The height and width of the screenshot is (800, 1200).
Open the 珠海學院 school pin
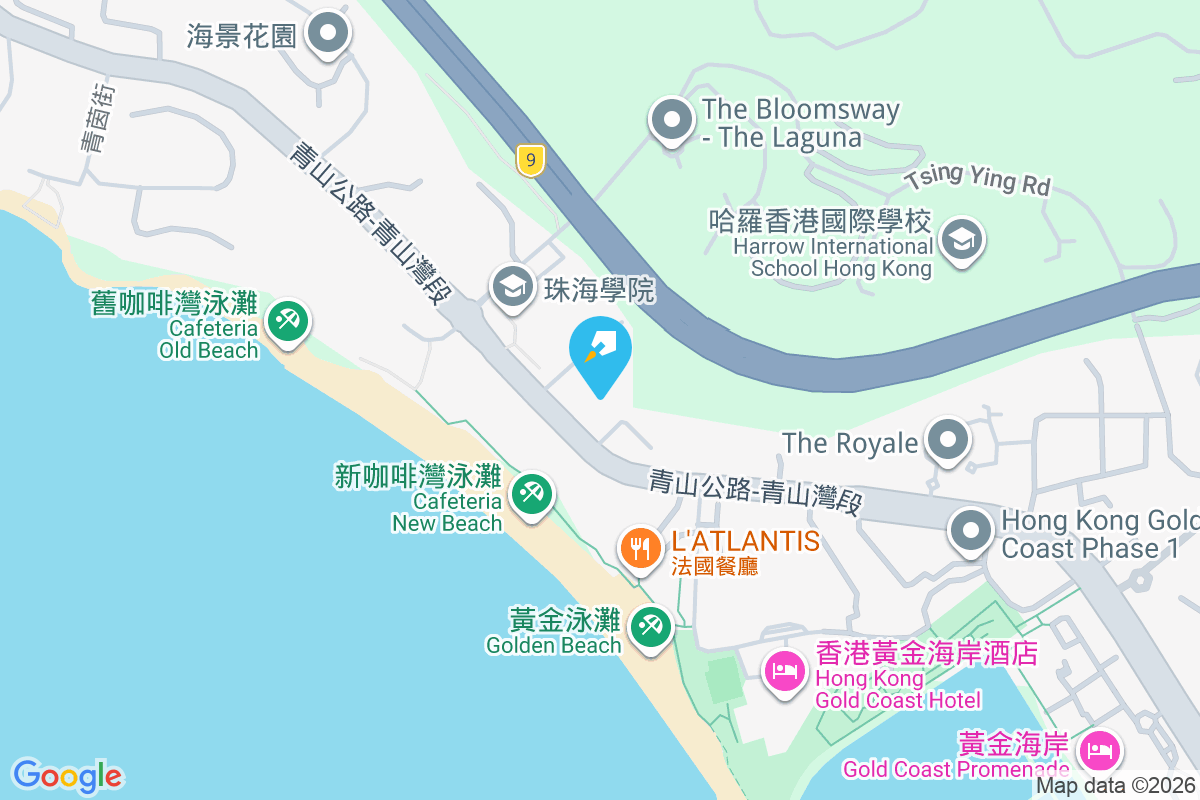pos(512,287)
